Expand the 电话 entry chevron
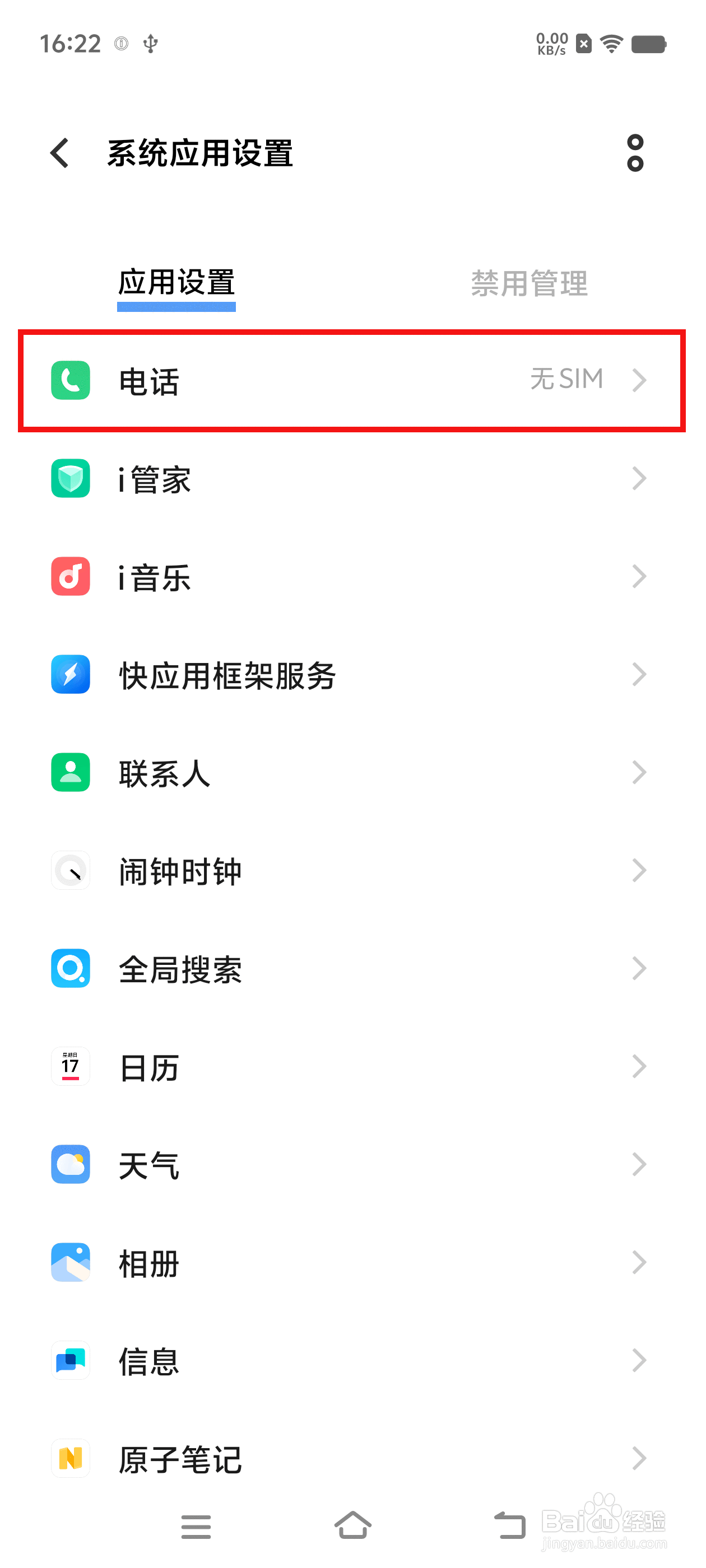This screenshot has width=706, height=1568. [640, 379]
